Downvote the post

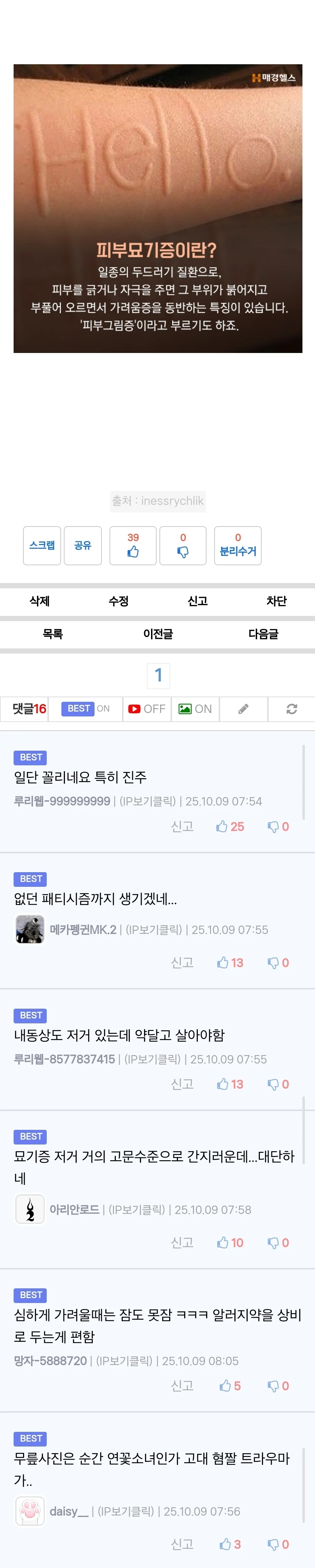[182, 545]
